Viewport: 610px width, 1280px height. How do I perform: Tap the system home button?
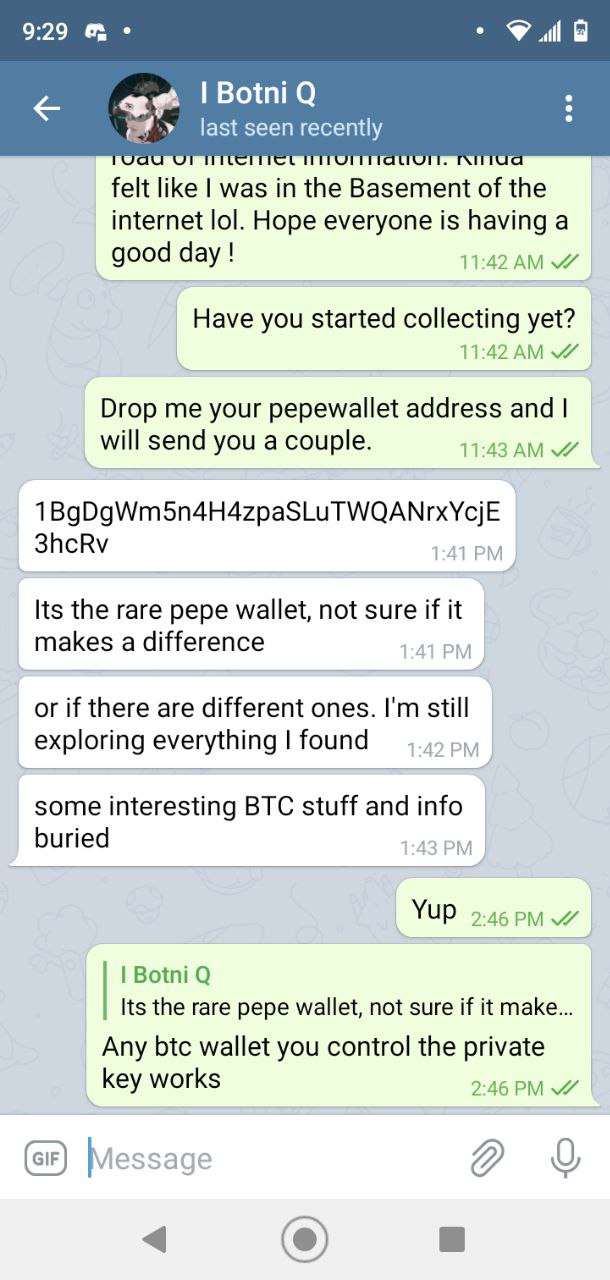tap(305, 1240)
